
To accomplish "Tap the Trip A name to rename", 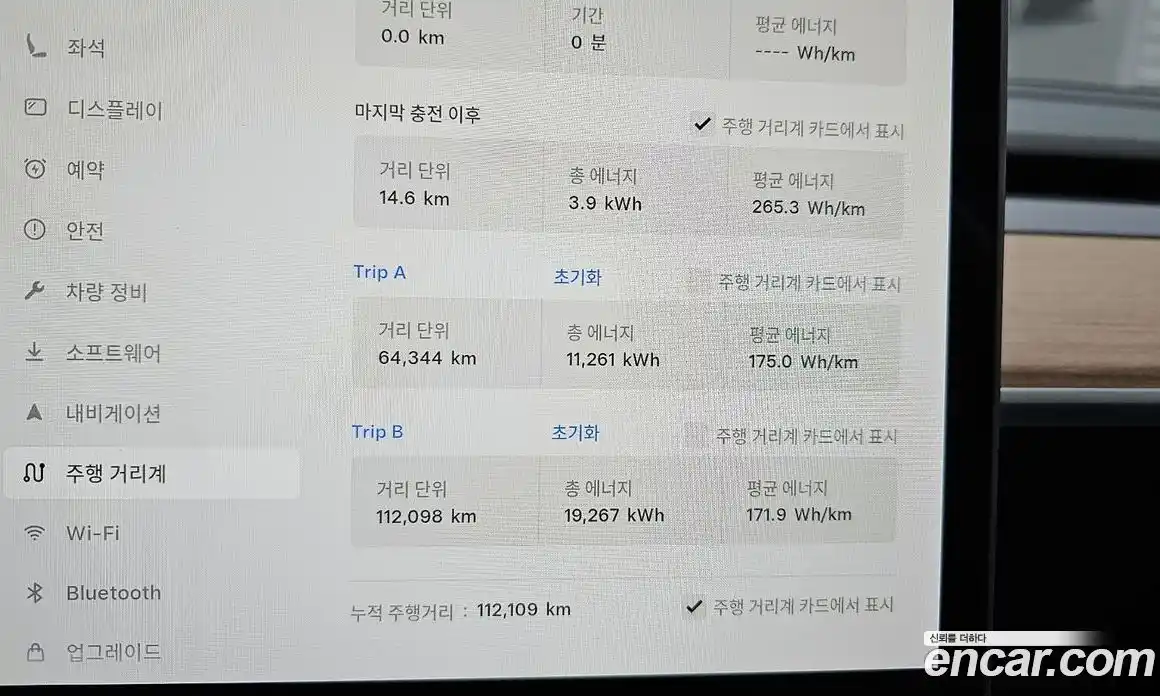I will tap(380, 272).
